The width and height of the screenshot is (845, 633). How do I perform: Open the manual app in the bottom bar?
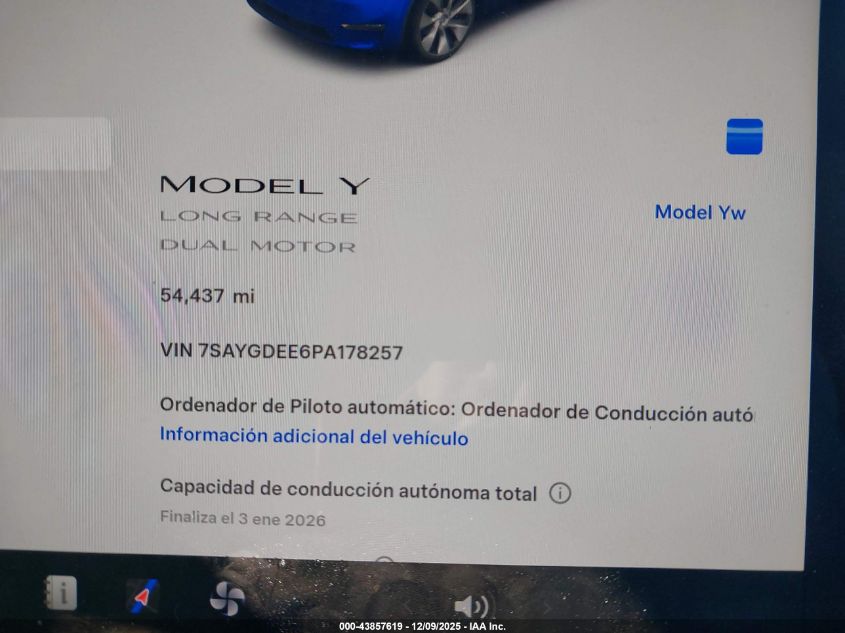(x=60, y=593)
